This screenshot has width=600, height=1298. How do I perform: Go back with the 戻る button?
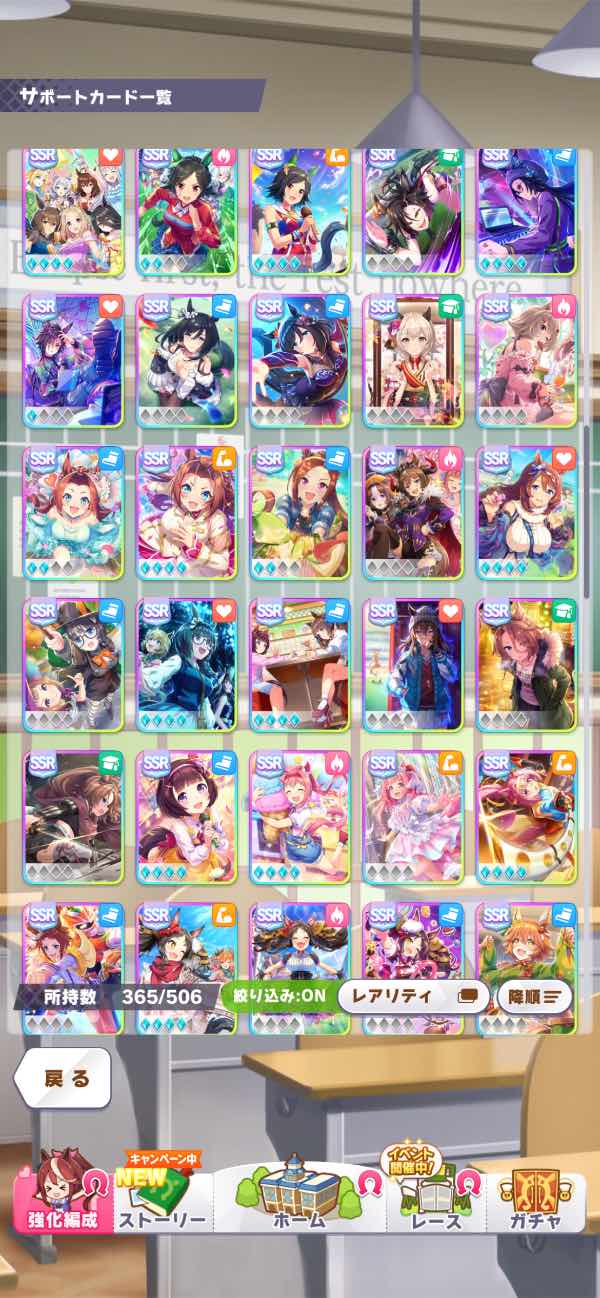point(62,1078)
